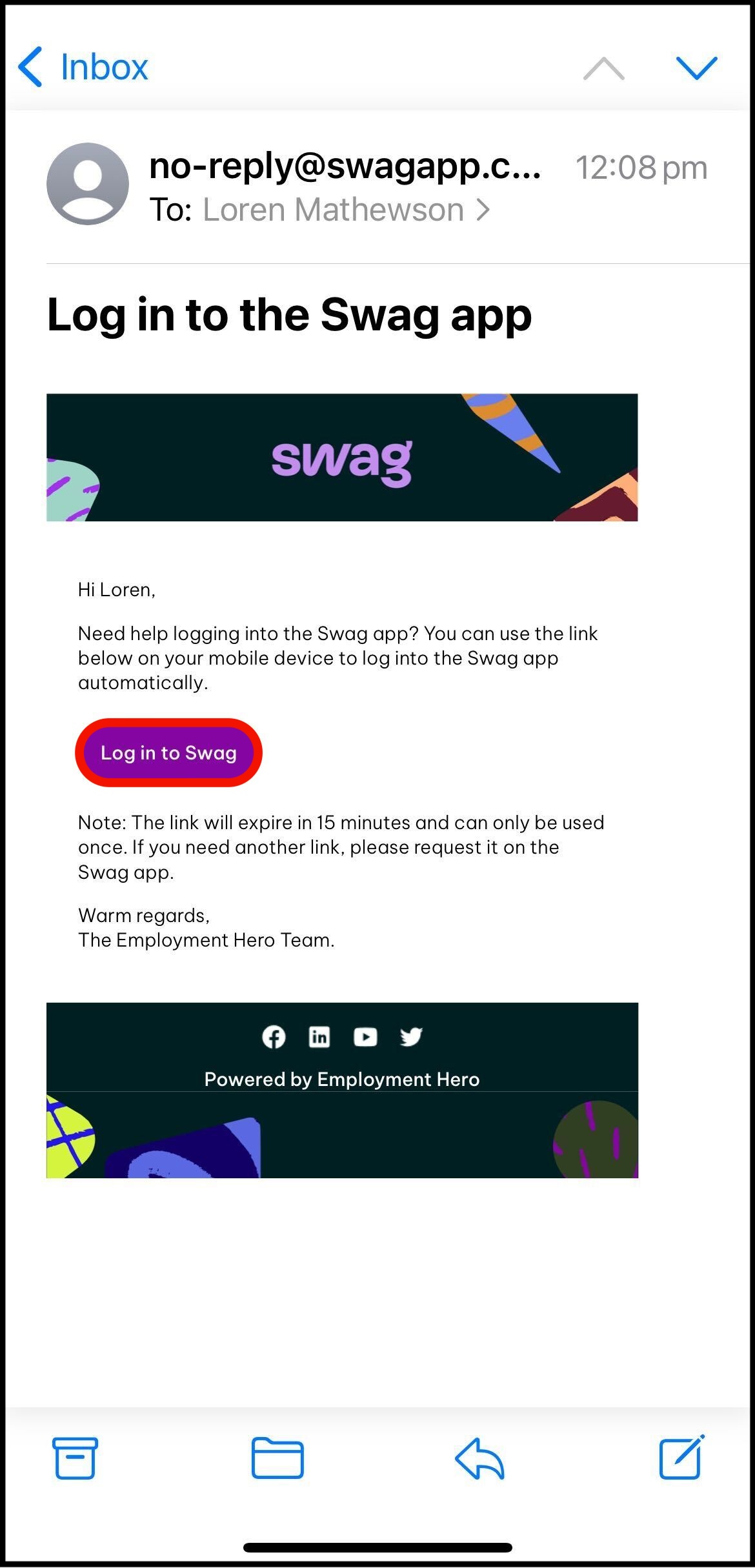Open sender details for no-reply@swagapp
The image size is (755, 1568).
[345, 166]
